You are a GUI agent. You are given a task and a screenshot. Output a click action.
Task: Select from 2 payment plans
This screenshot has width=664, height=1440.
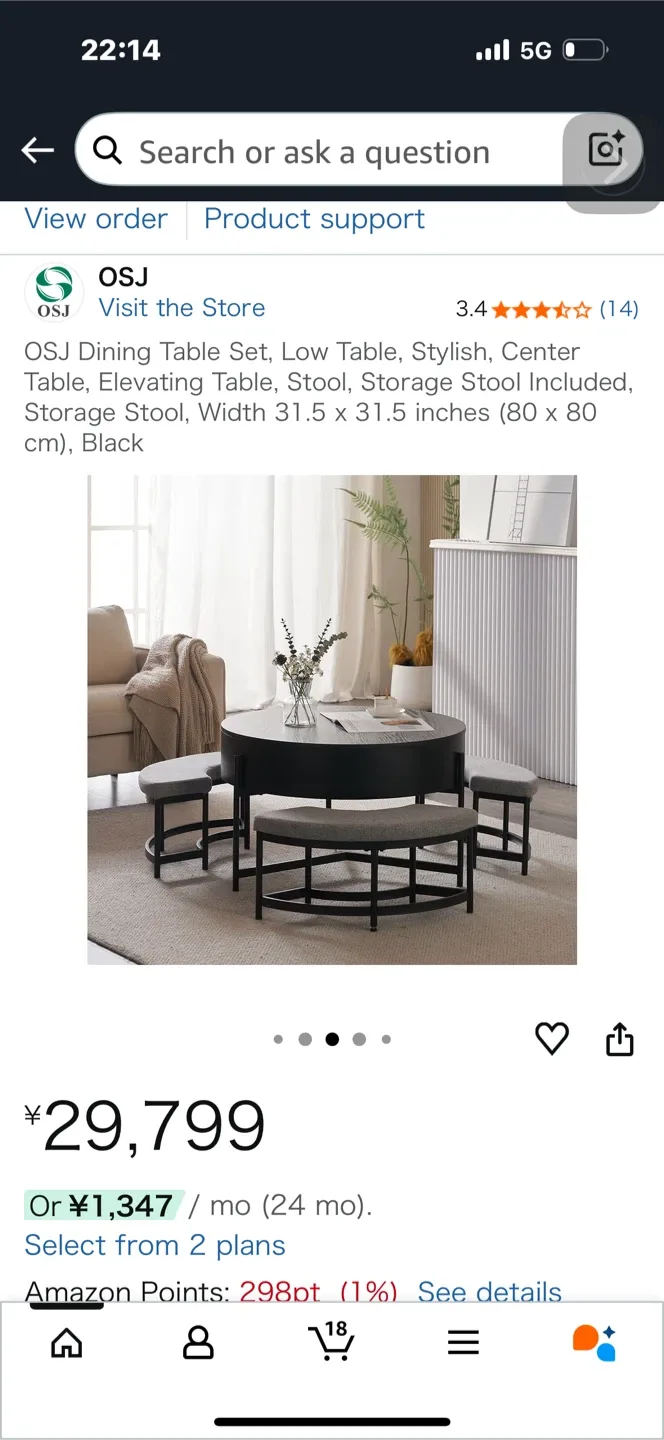pos(155,1246)
